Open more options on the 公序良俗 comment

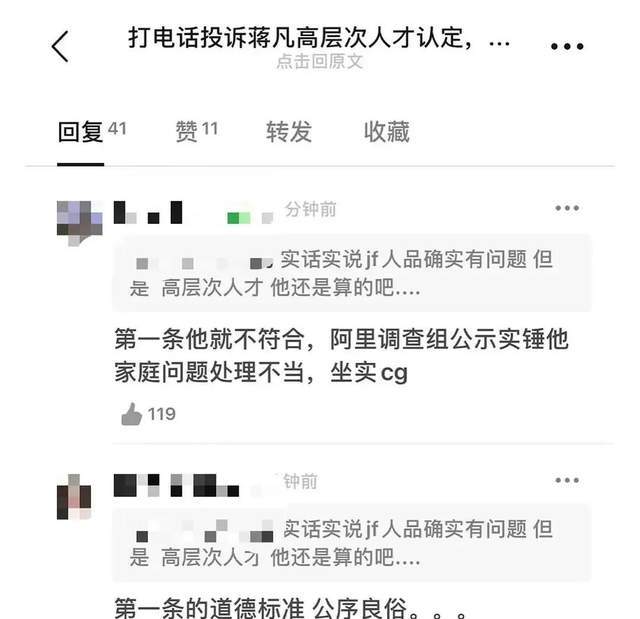coord(567,482)
